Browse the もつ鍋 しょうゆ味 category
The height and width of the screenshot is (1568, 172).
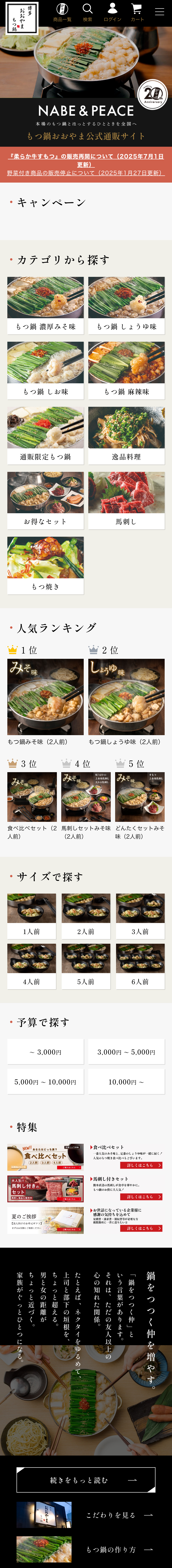(126, 305)
